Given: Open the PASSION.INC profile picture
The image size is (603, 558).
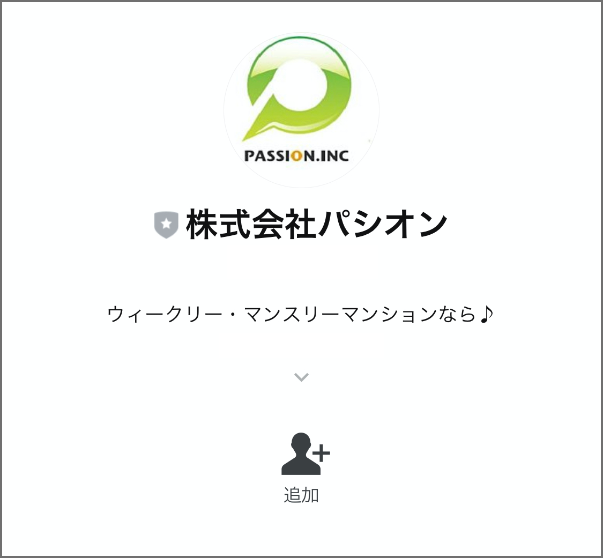Looking at the screenshot, I should tap(301, 108).
